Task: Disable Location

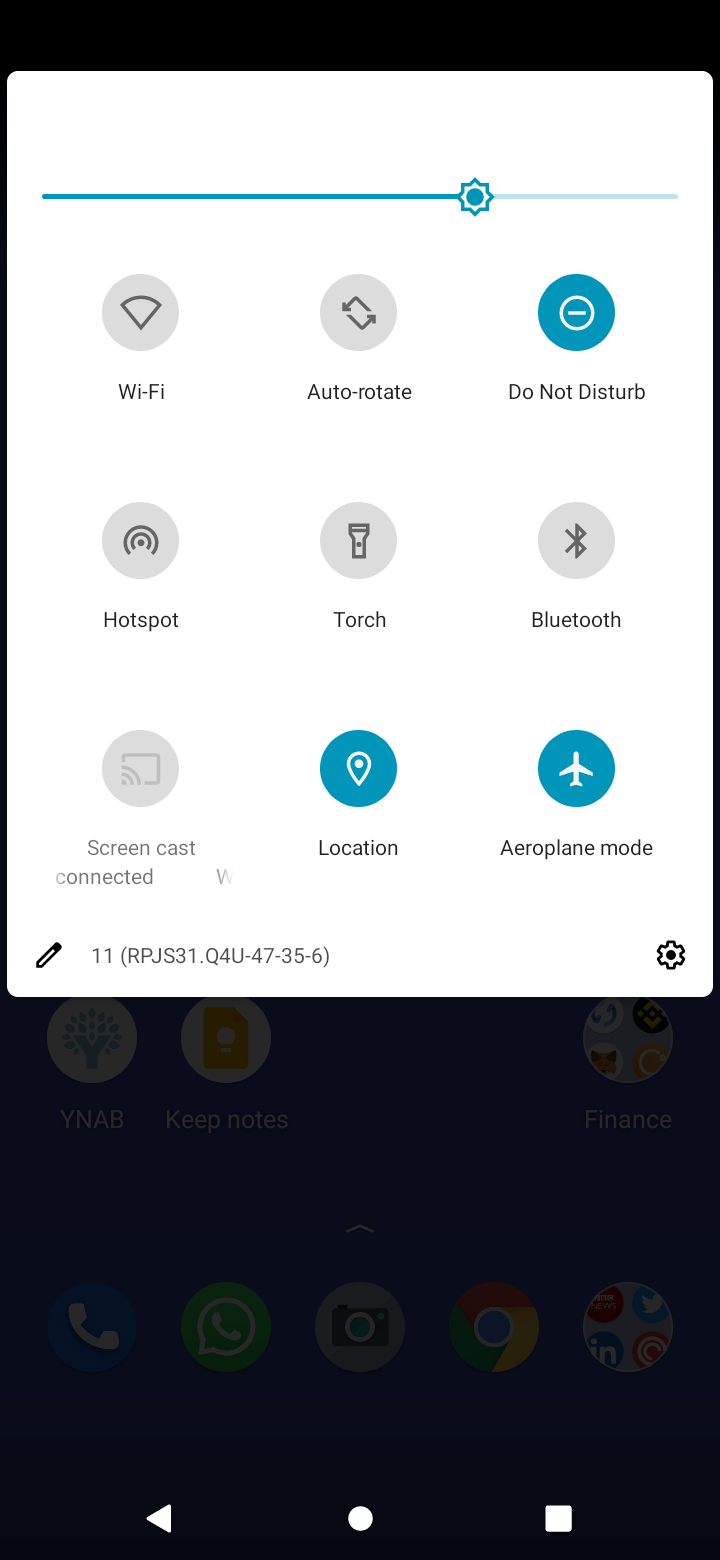Action: point(358,768)
